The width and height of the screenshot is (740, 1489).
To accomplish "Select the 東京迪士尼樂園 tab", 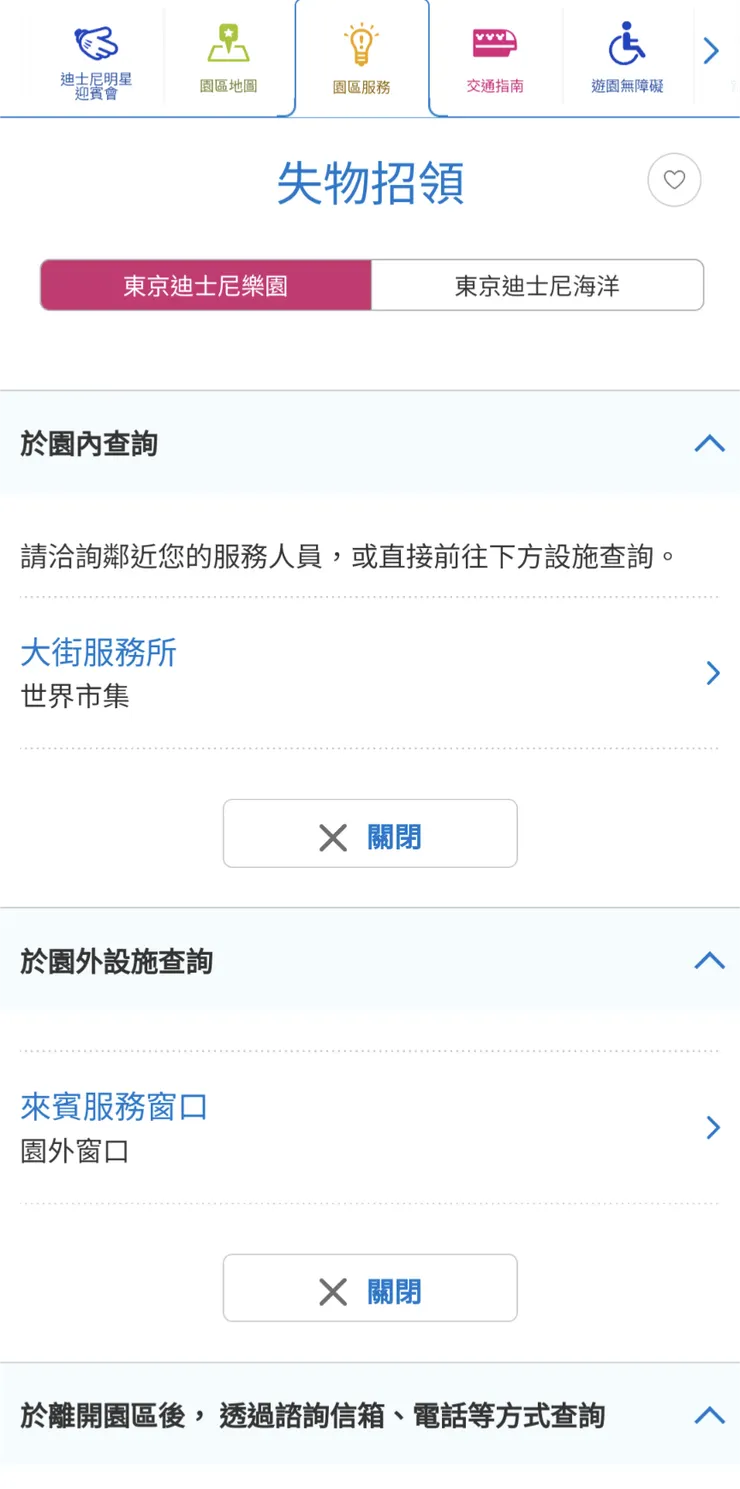I will [x=205, y=285].
